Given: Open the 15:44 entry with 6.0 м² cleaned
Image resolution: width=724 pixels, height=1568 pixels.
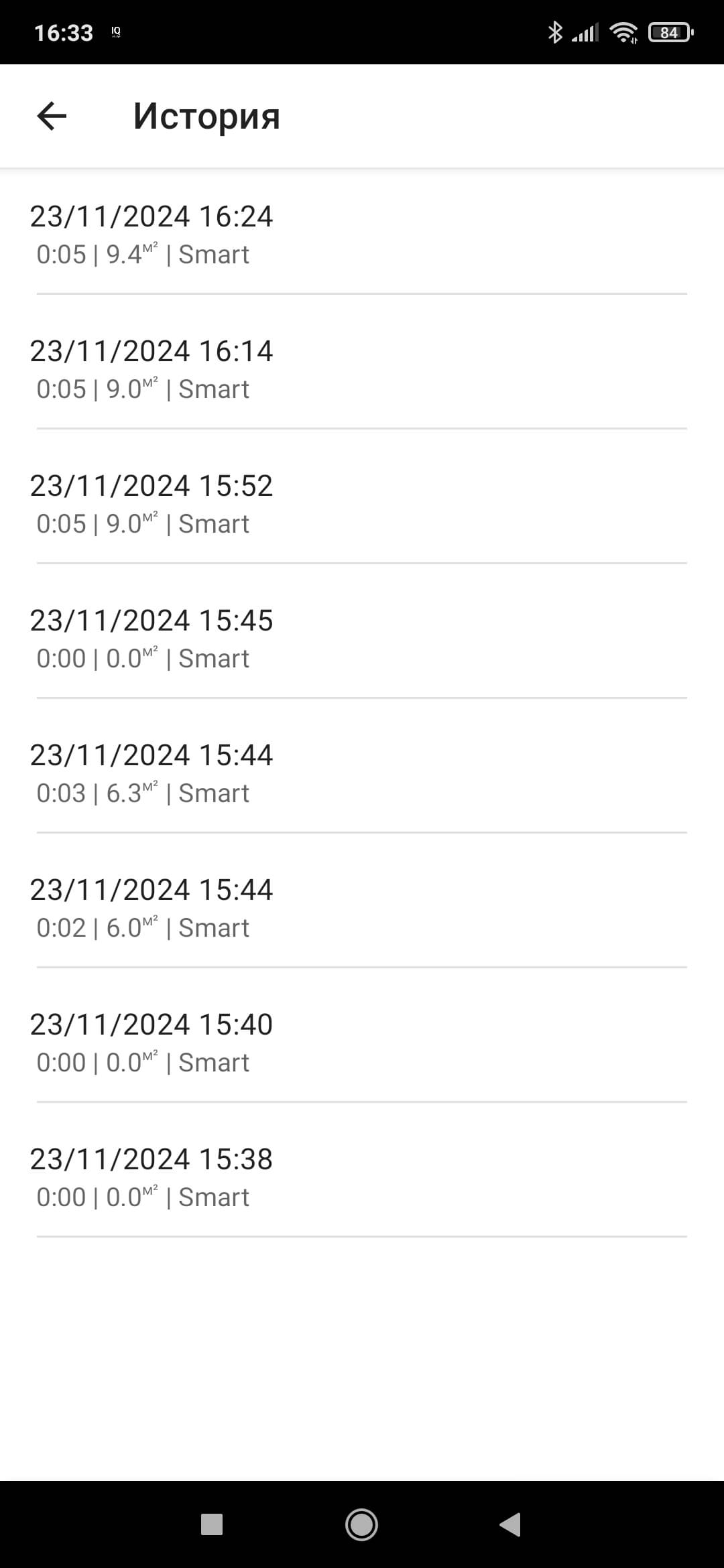Looking at the screenshot, I should (362, 908).
